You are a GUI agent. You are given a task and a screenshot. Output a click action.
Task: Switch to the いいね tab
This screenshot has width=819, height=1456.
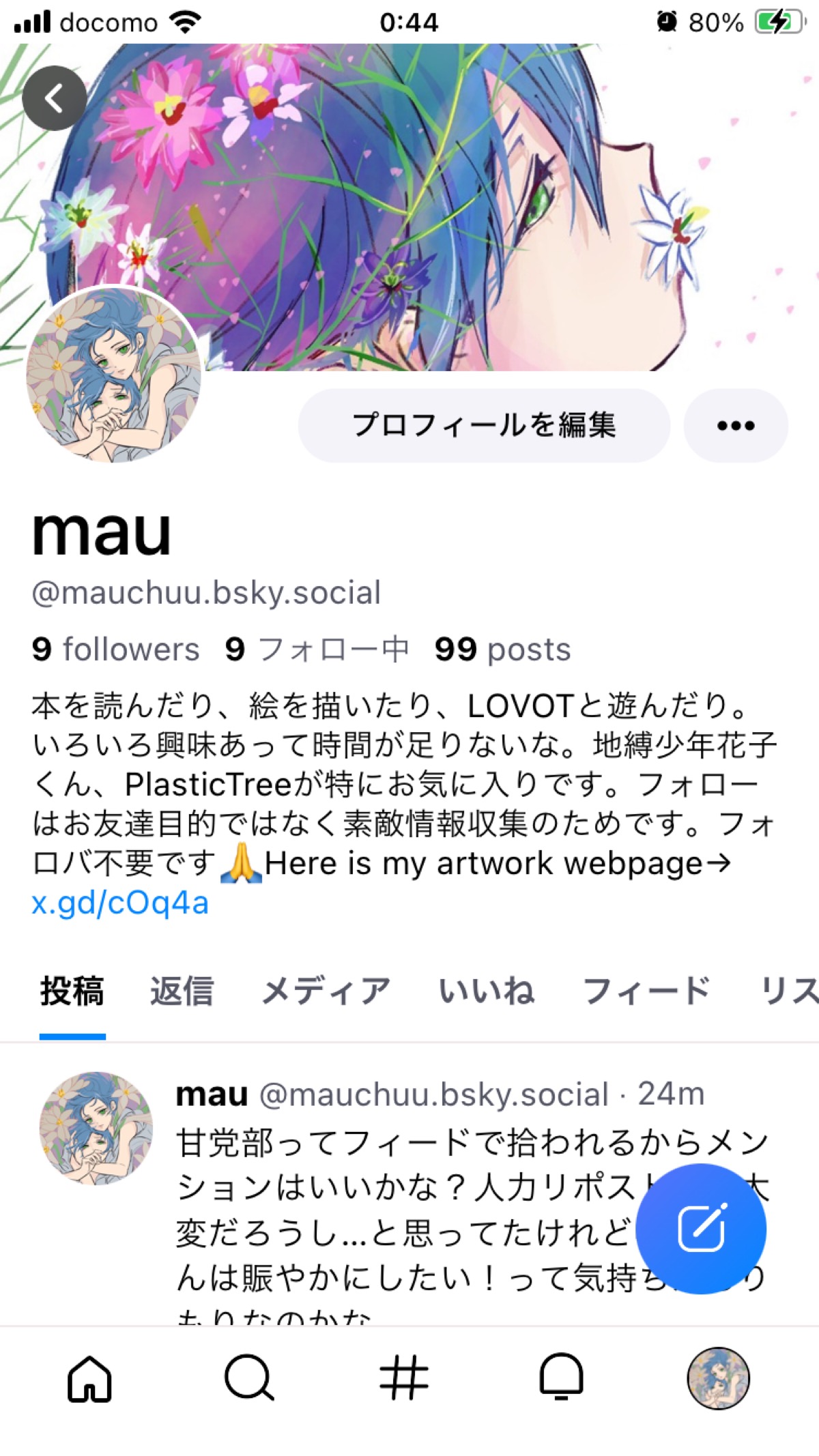point(486,991)
